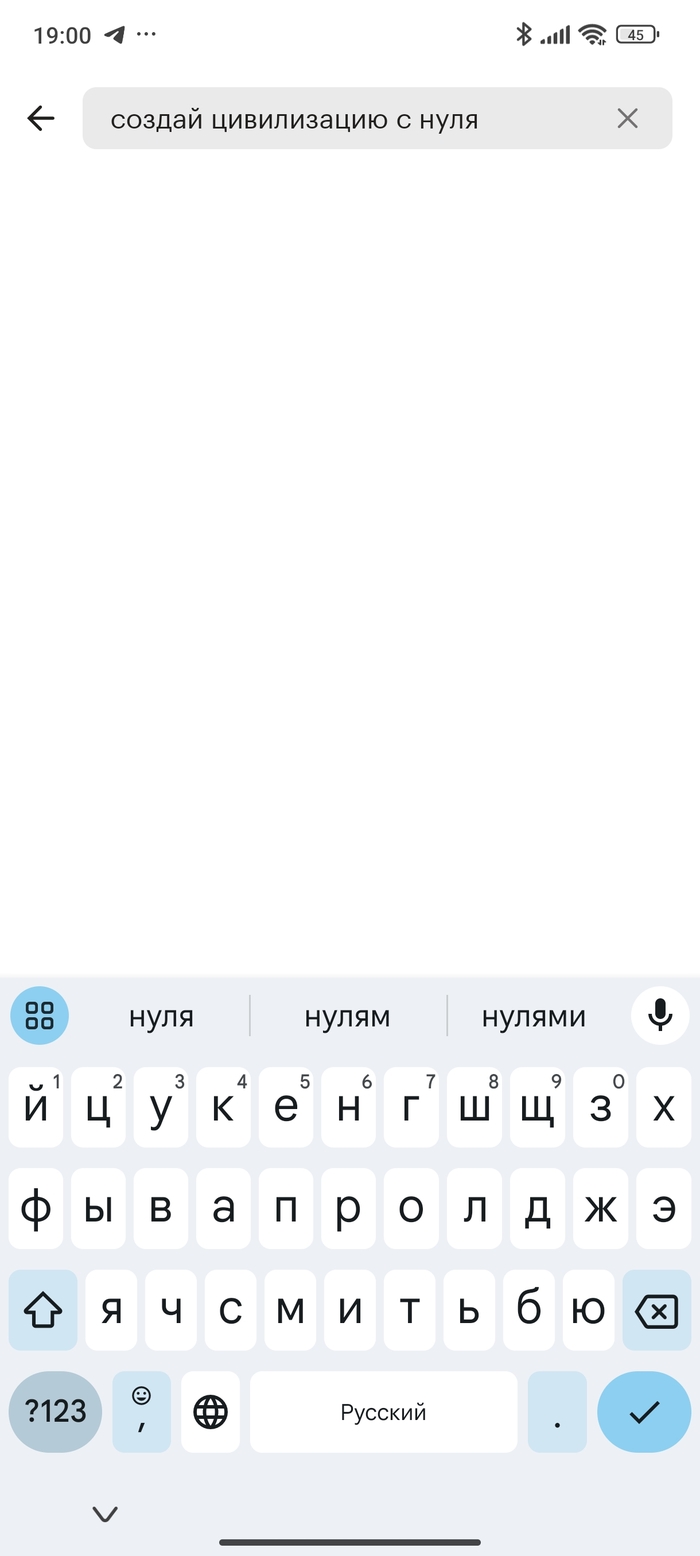
Task: Select the suggestion "нулями"
Action: (533, 1016)
